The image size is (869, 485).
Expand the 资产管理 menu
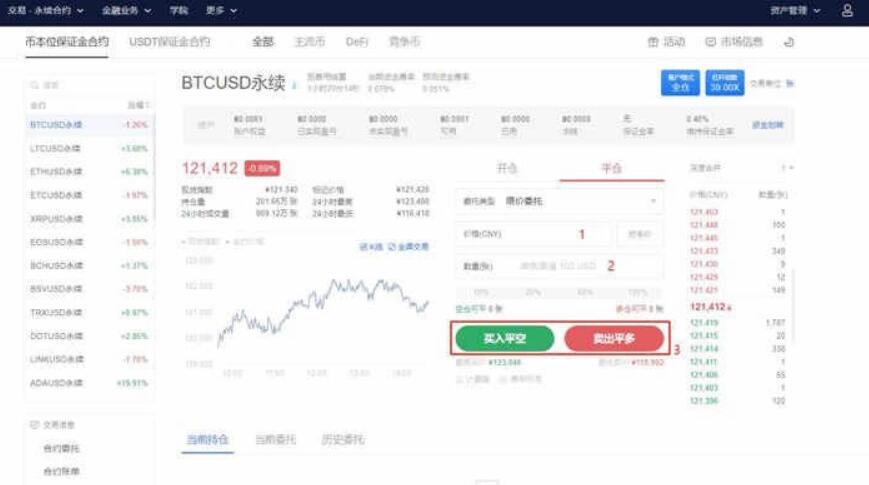tap(795, 10)
